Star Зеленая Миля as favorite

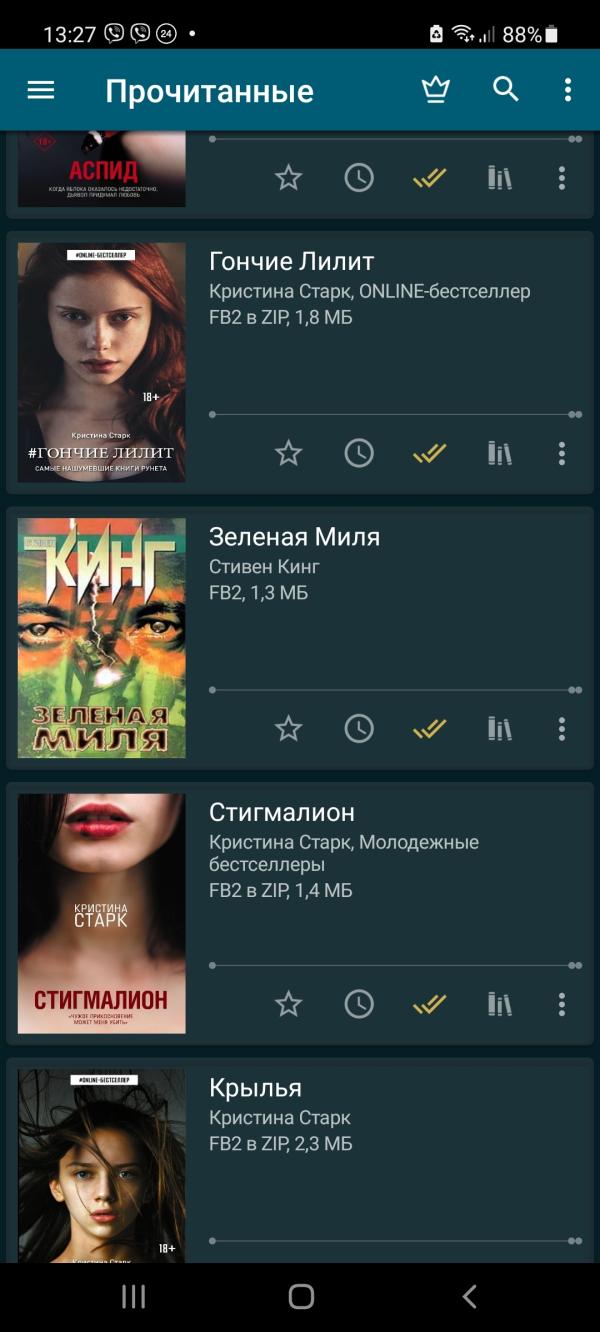288,729
